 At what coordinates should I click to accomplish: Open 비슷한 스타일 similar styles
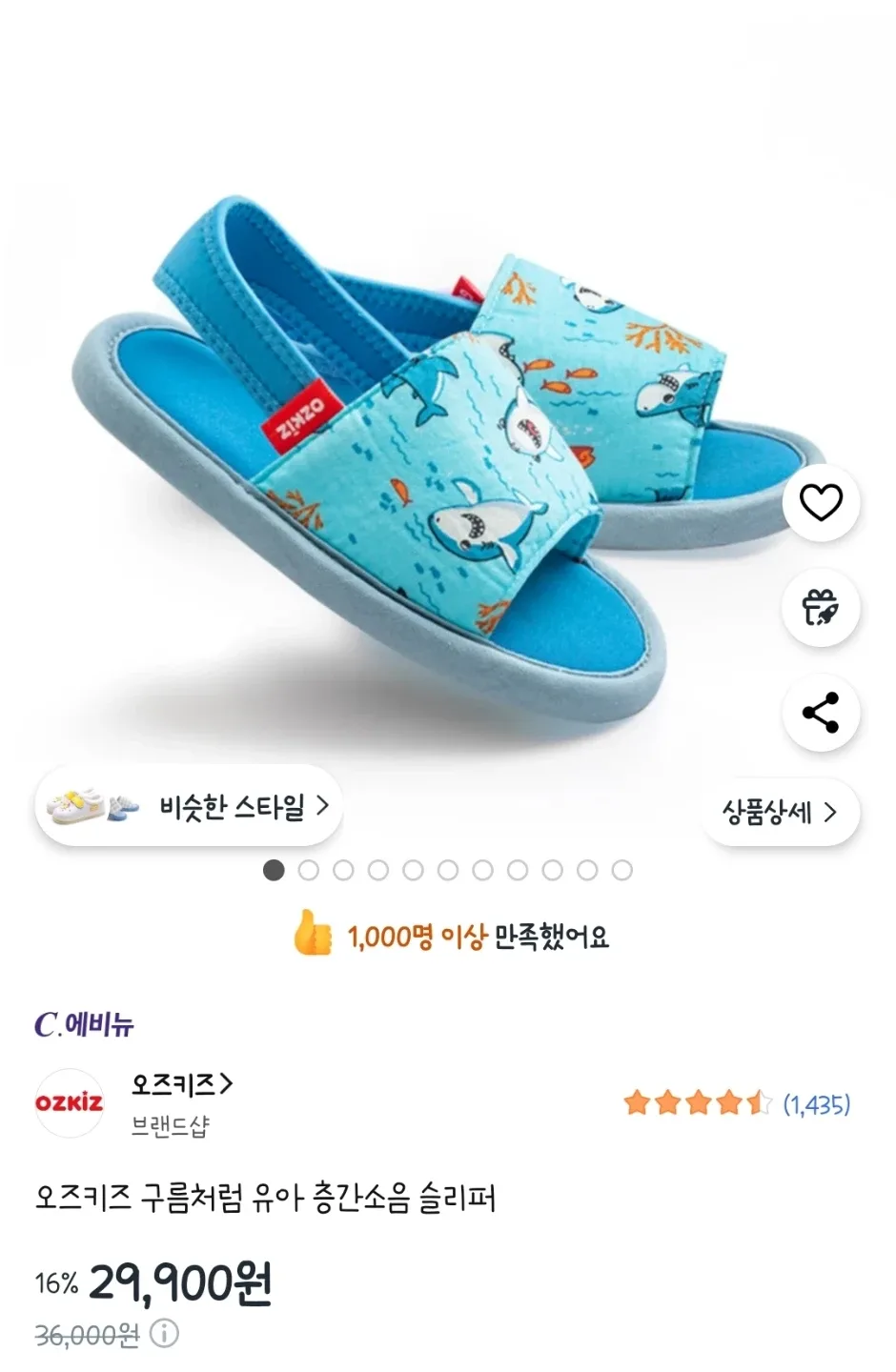coord(189,807)
